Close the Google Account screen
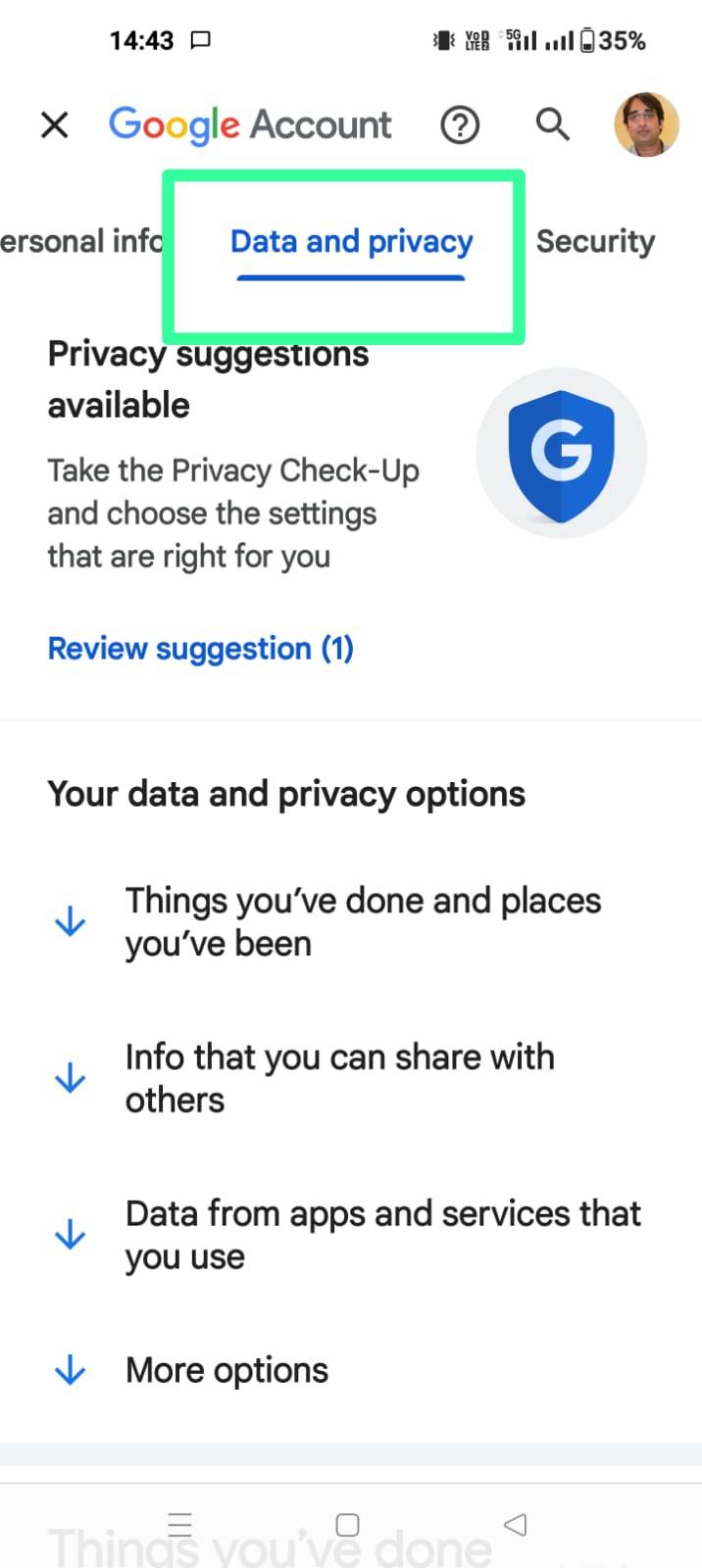 (55, 124)
